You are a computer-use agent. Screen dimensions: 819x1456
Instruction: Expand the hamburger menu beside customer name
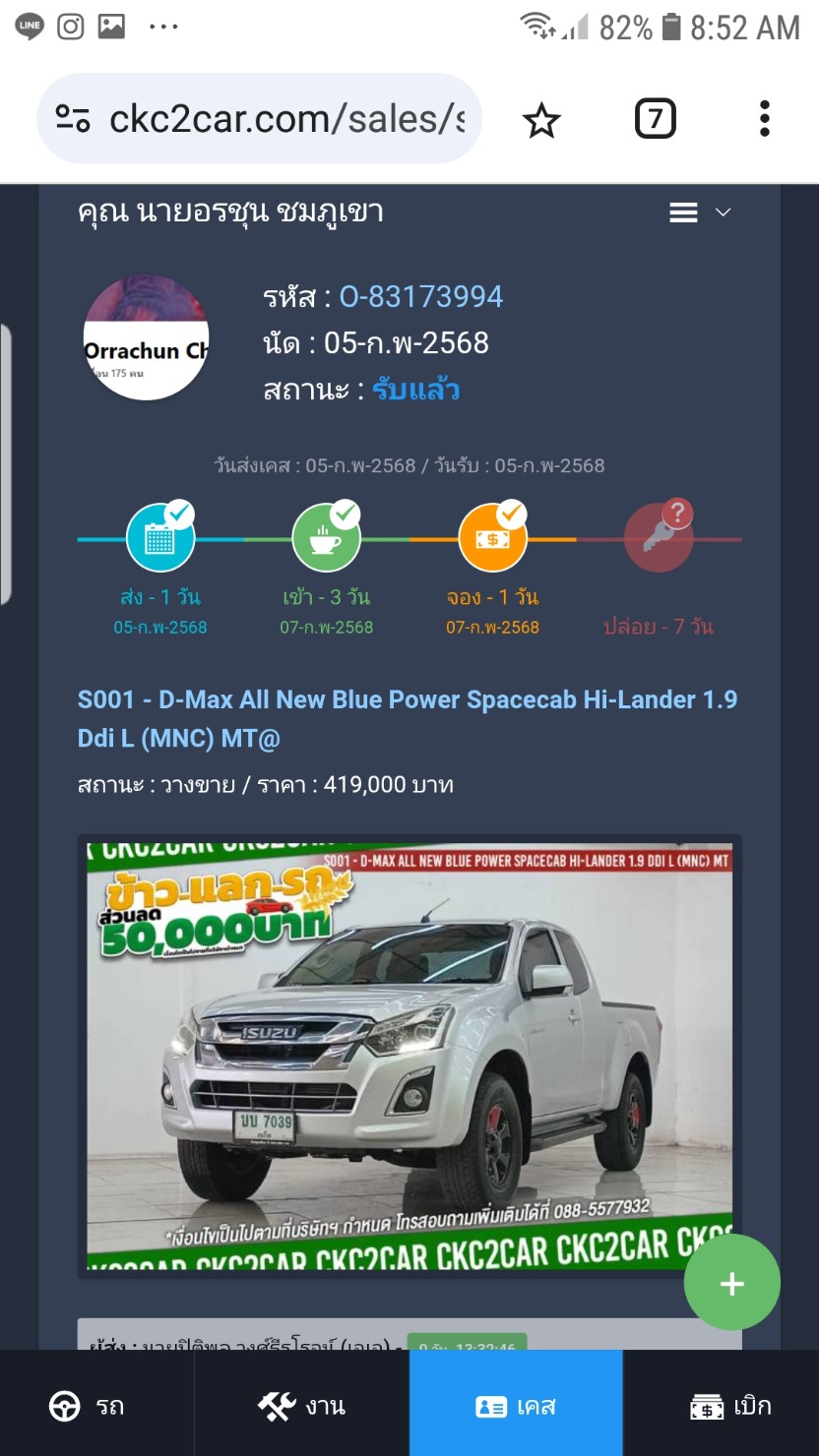coord(700,212)
